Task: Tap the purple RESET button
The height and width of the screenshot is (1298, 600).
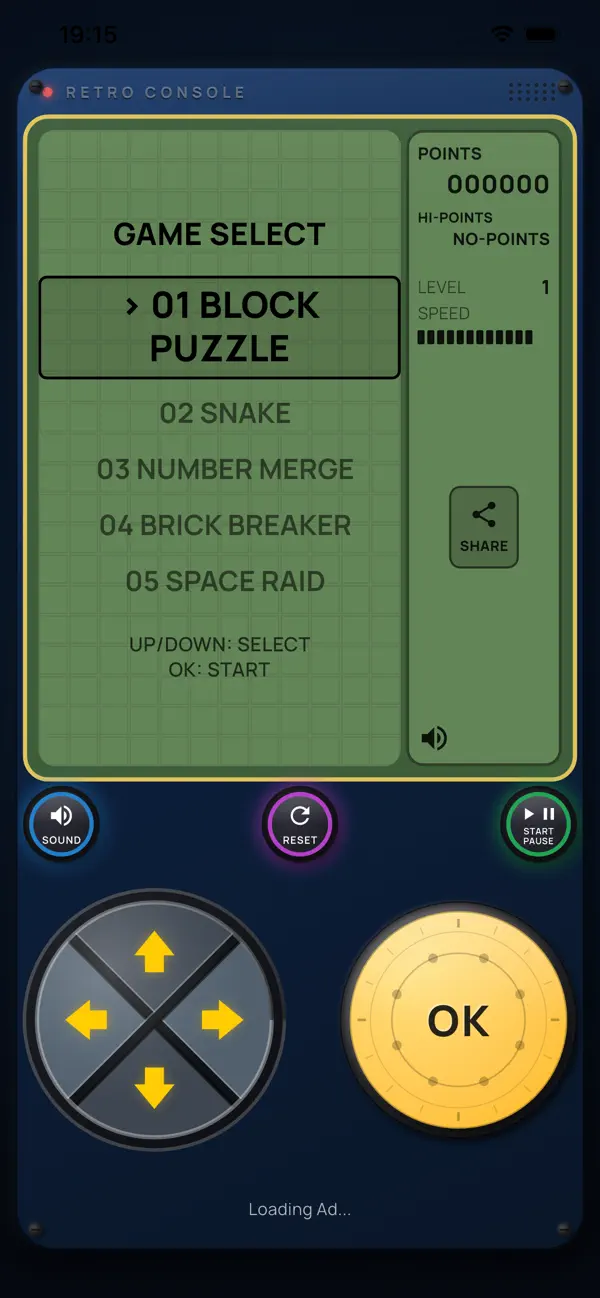Action: (300, 825)
